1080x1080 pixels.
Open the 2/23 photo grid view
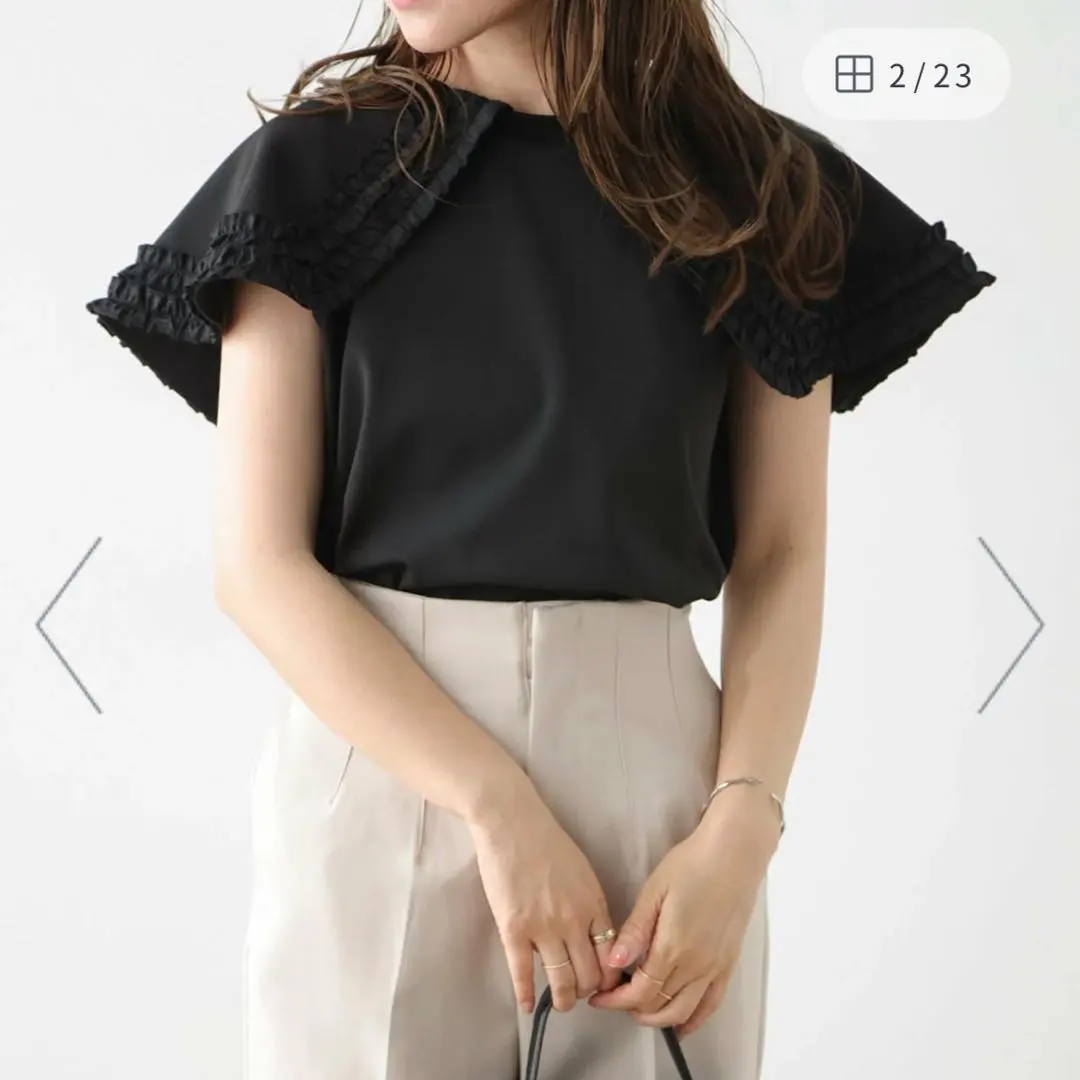tap(905, 75)
